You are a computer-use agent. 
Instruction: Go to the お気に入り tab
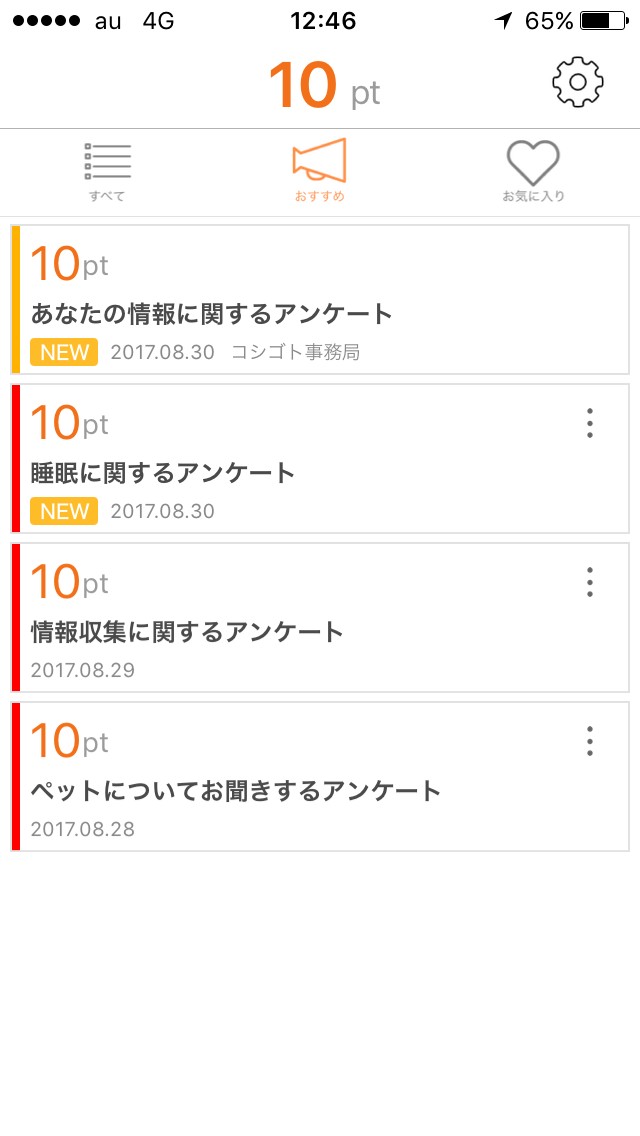coord(533,171)
